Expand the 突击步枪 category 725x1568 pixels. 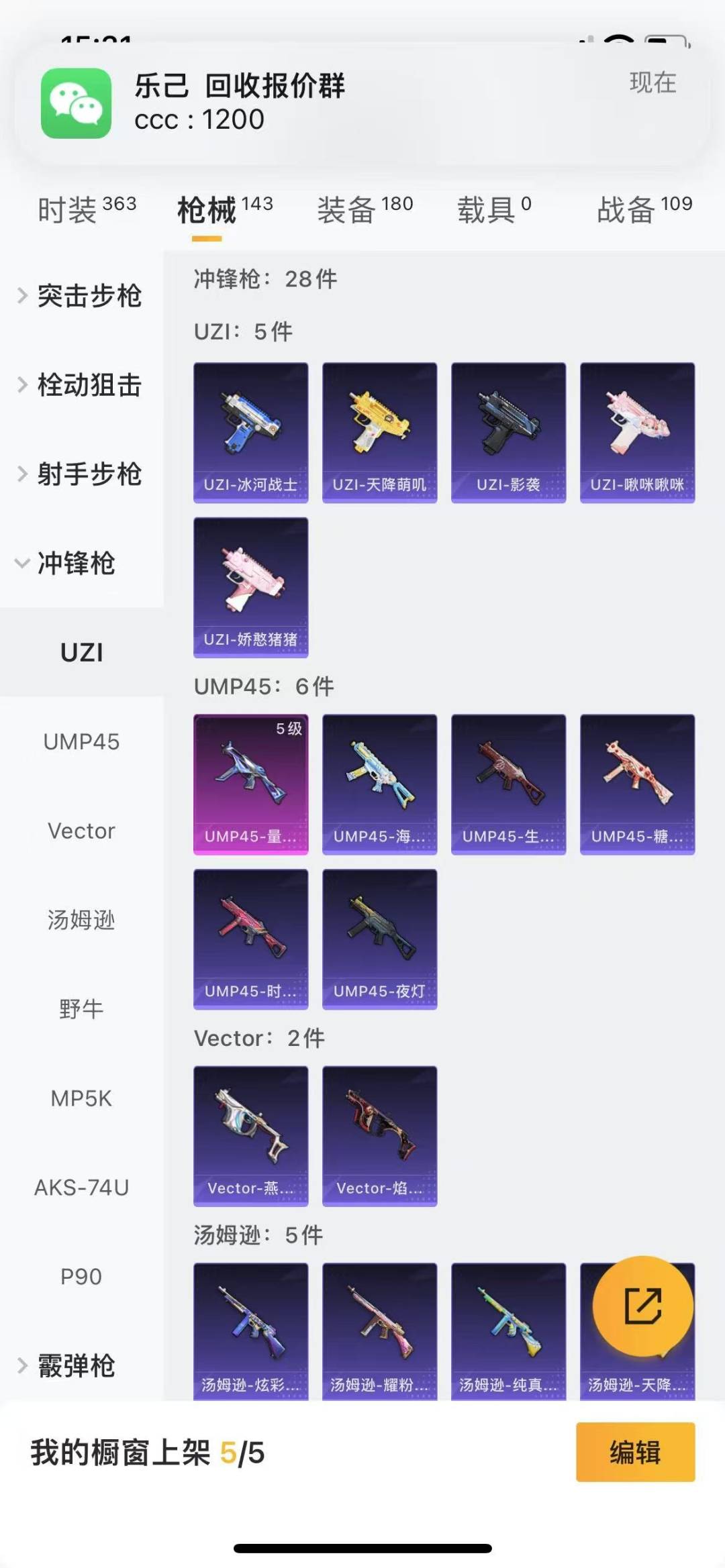pyautogui.click(x=81, y=296)
